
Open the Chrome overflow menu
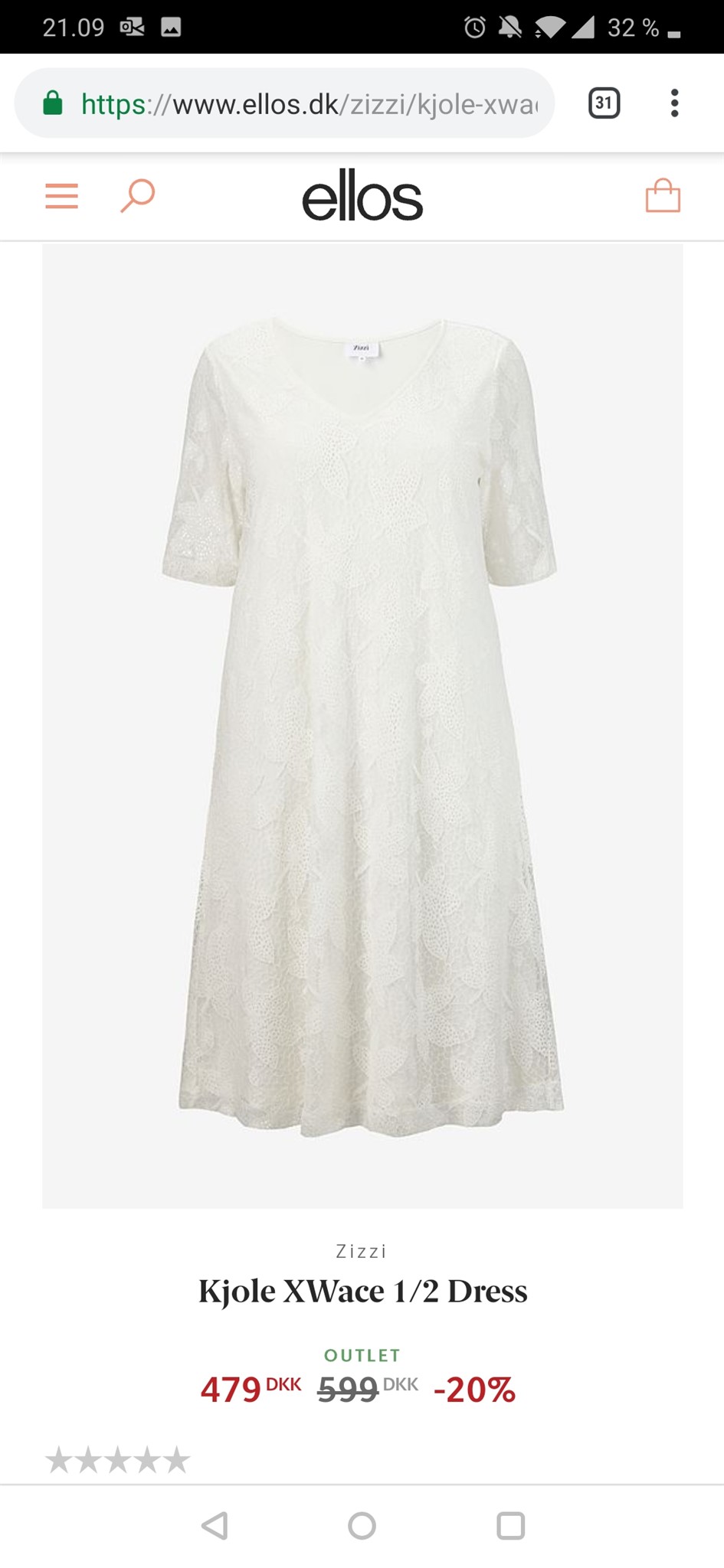click(x=674, y=103)
